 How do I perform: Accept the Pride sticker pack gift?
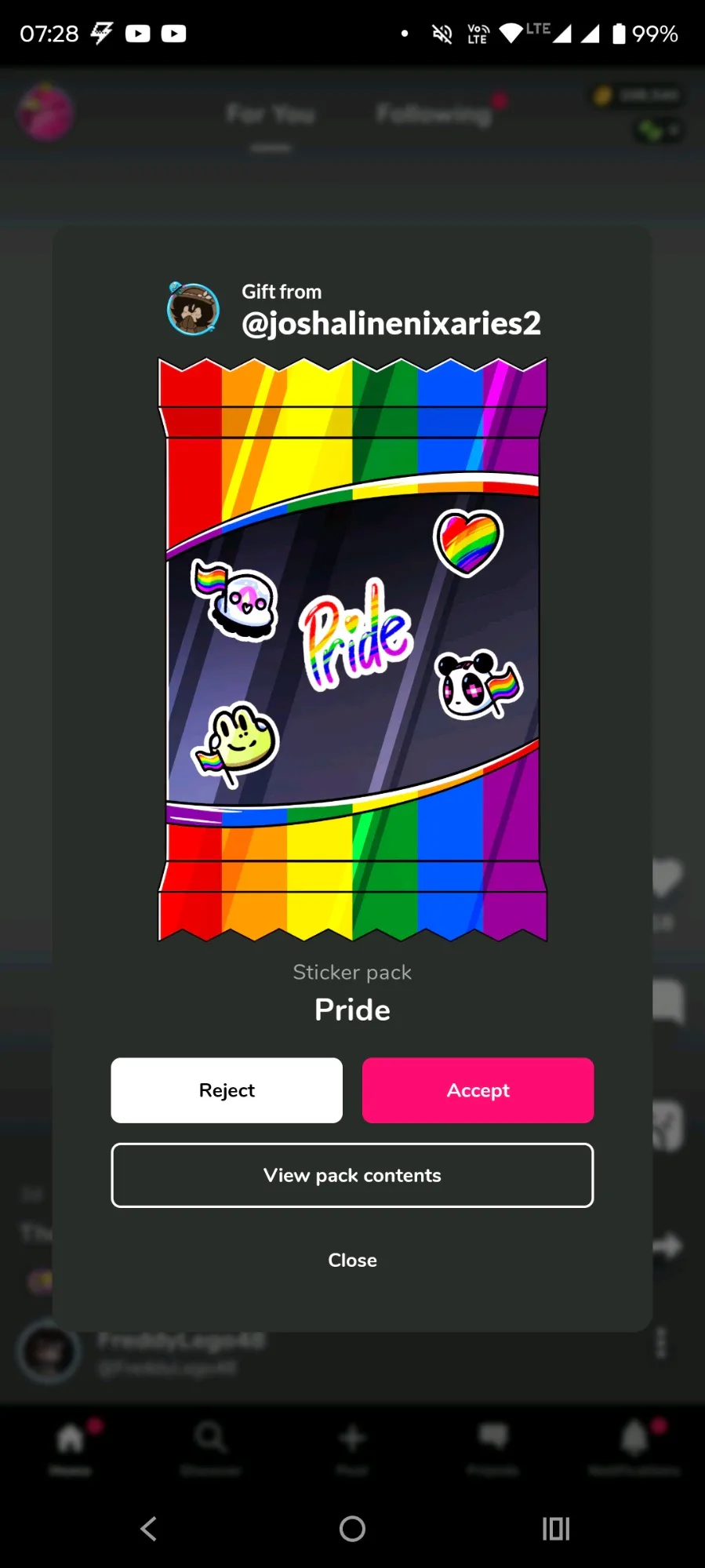478,1090
